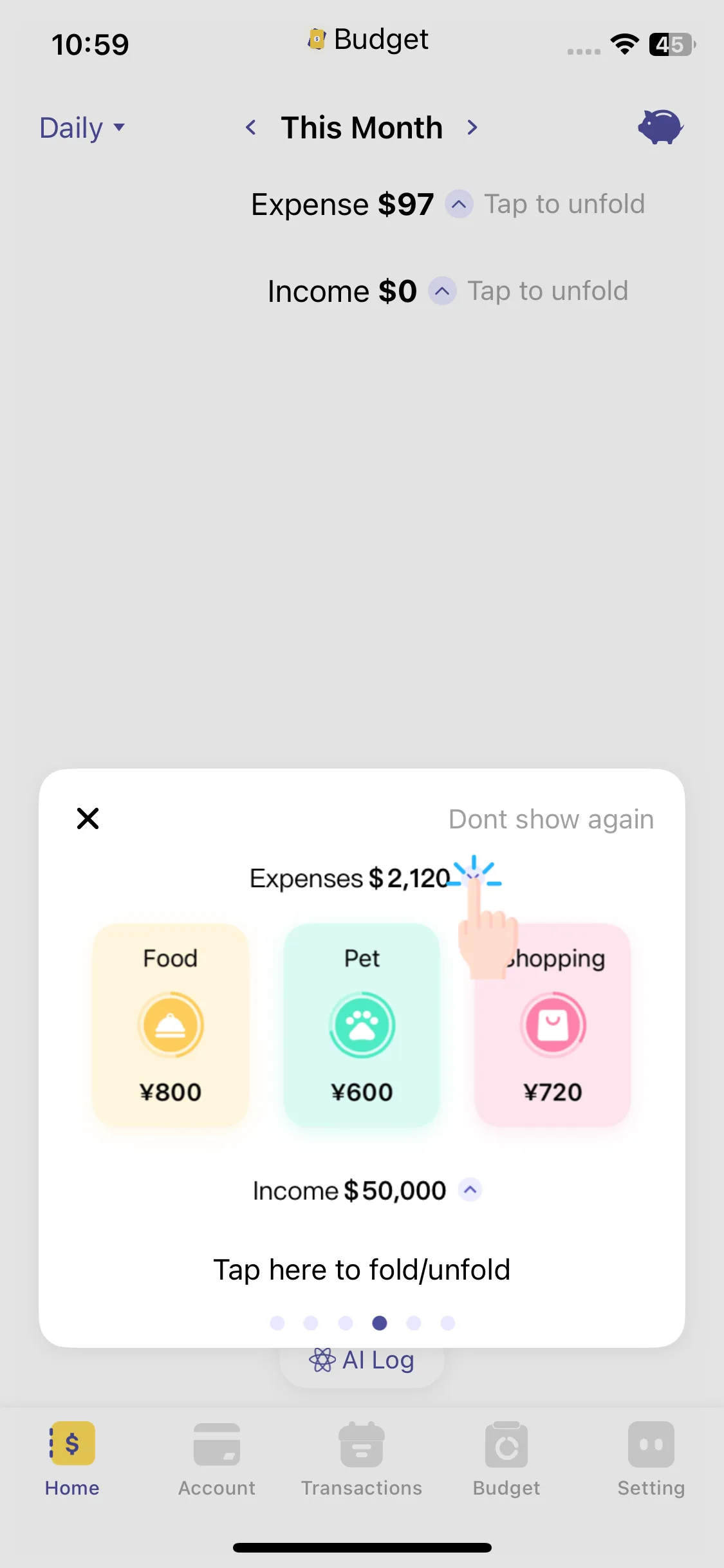Tap Dont show again

point(551,819)
